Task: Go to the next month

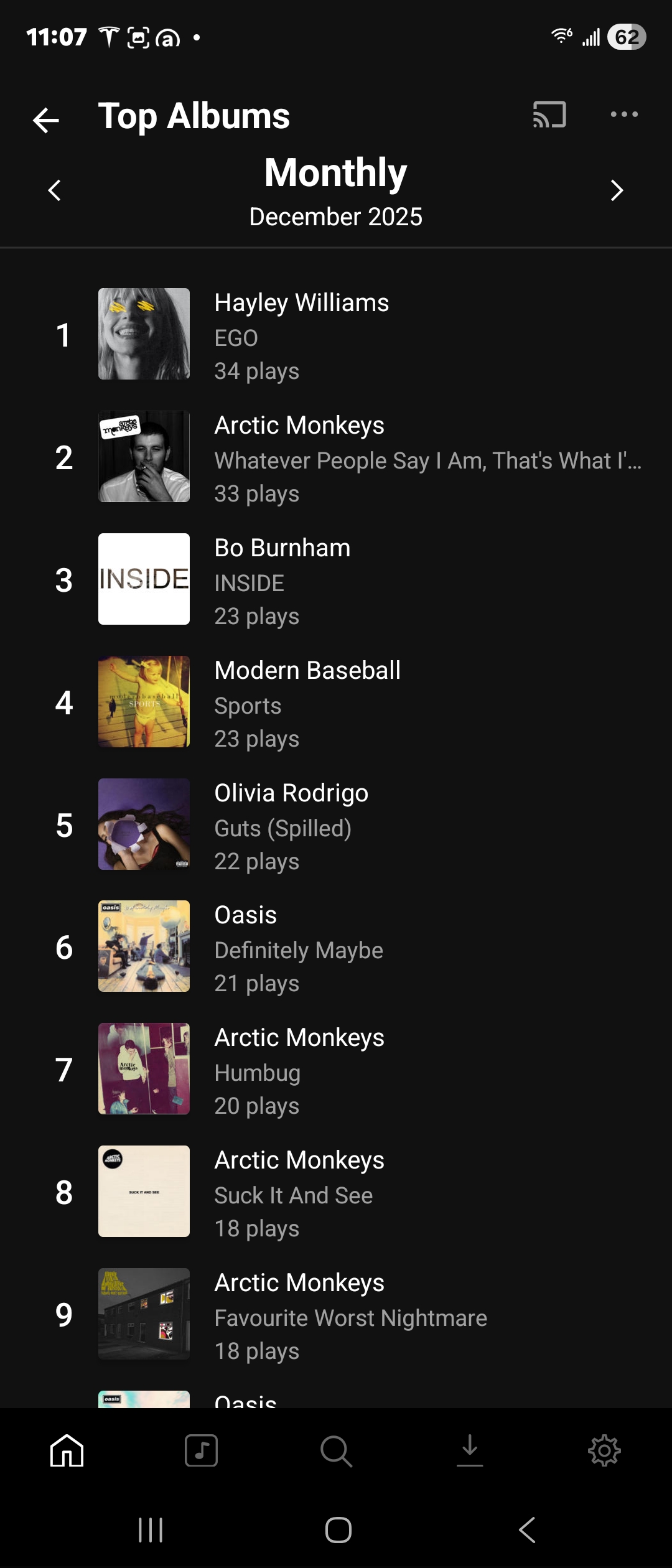Action: (616, 190)
